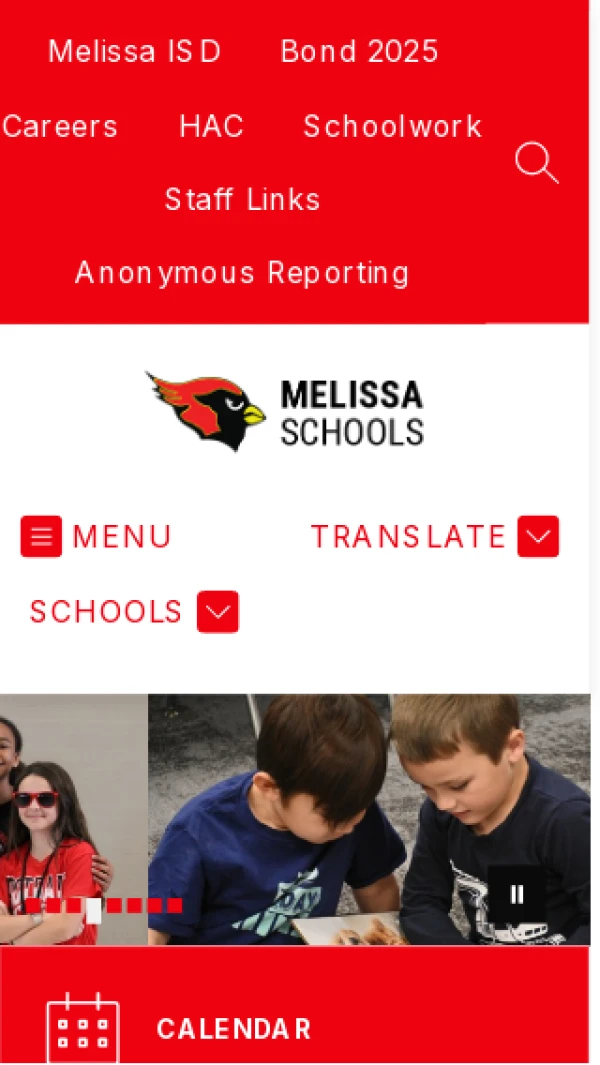Expand the Translate dropdown

[x=434, y=537]
